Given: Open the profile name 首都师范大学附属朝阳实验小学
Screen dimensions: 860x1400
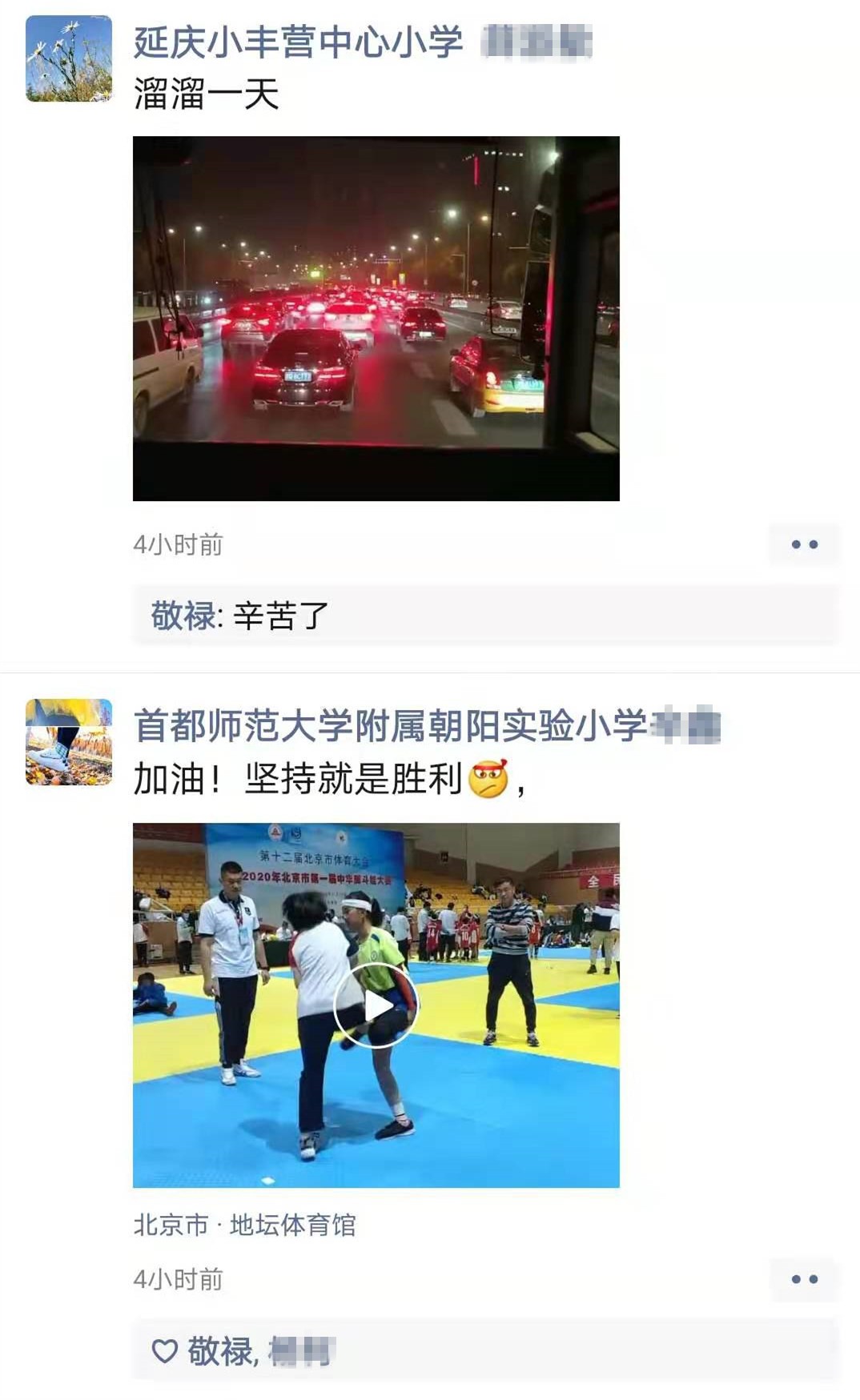Looking at the screenshot, I should coord(390,725).
